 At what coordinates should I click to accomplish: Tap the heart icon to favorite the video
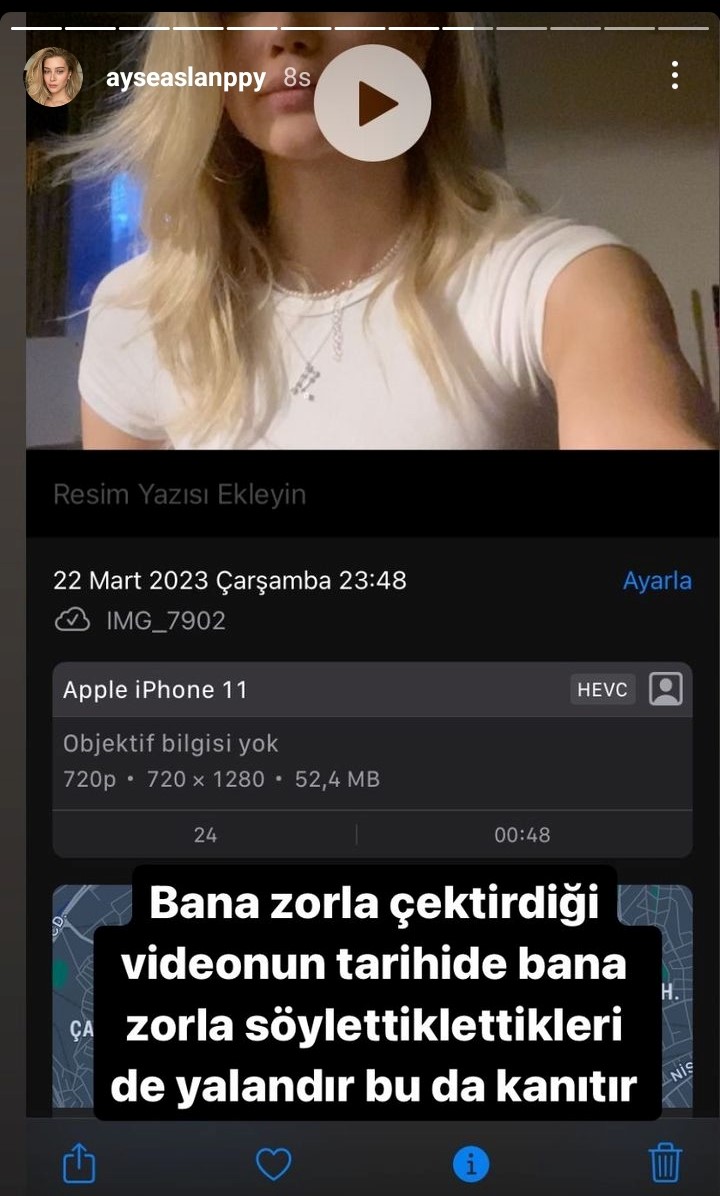point(274,1163)
